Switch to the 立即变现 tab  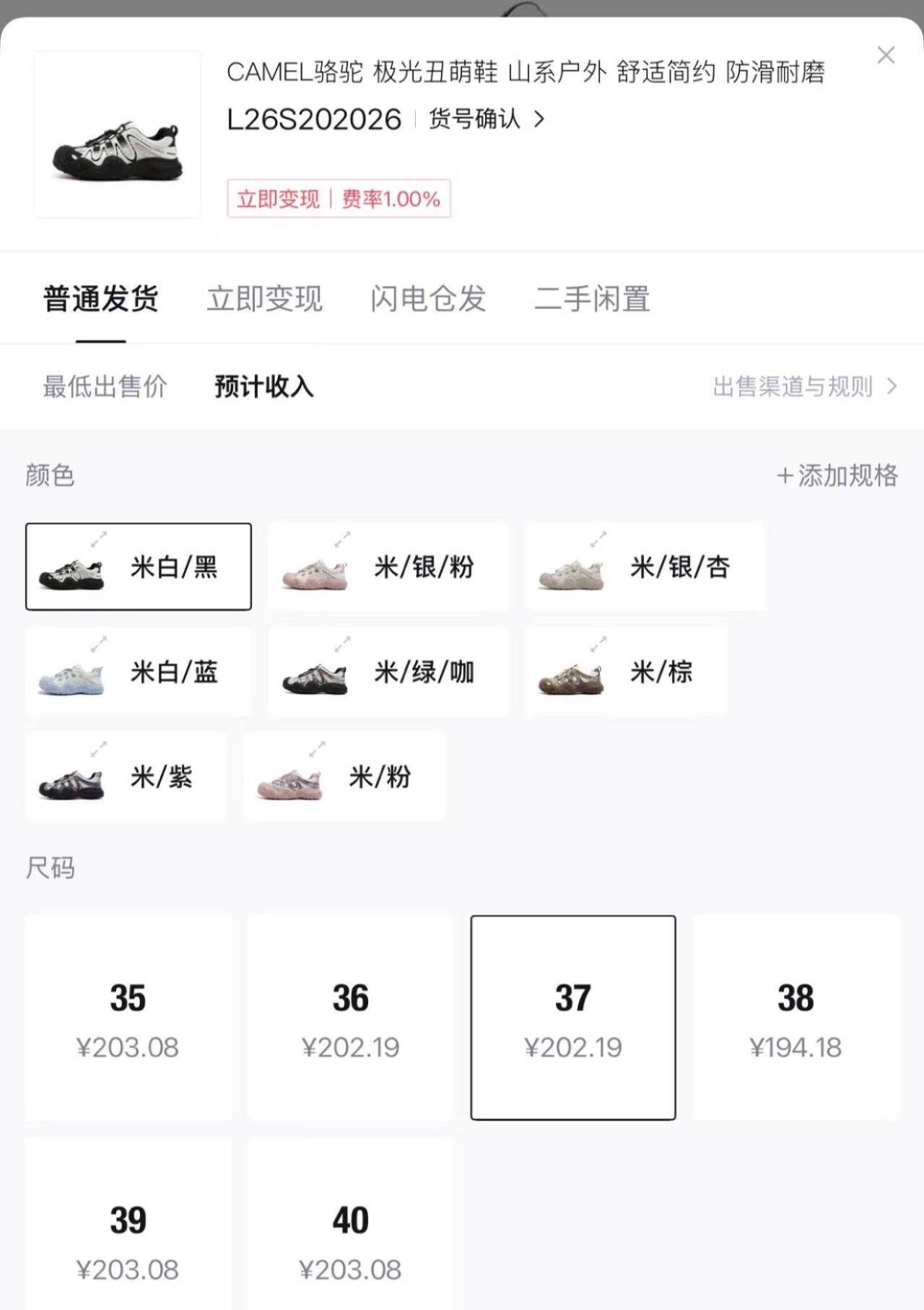coord(264,299)
